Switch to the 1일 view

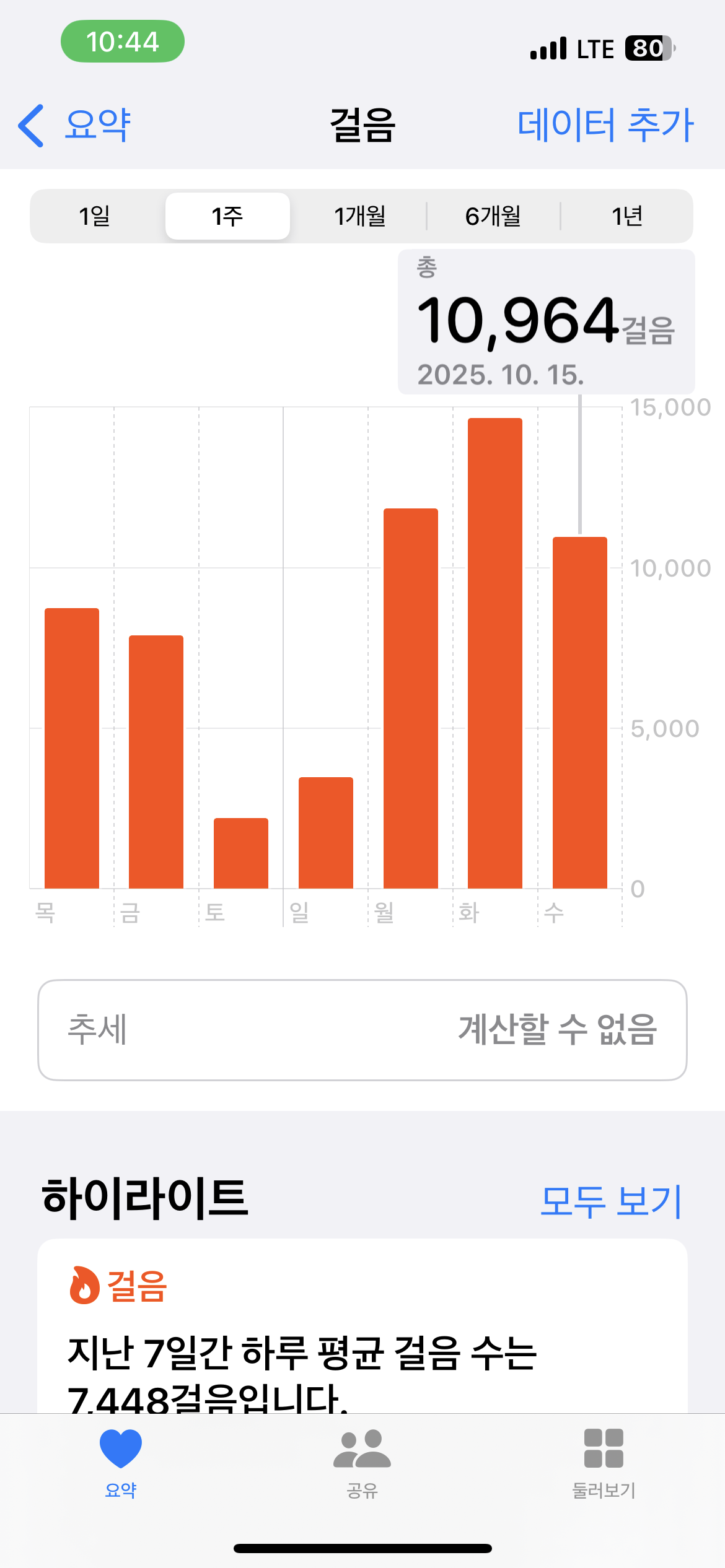coord(95,216)
